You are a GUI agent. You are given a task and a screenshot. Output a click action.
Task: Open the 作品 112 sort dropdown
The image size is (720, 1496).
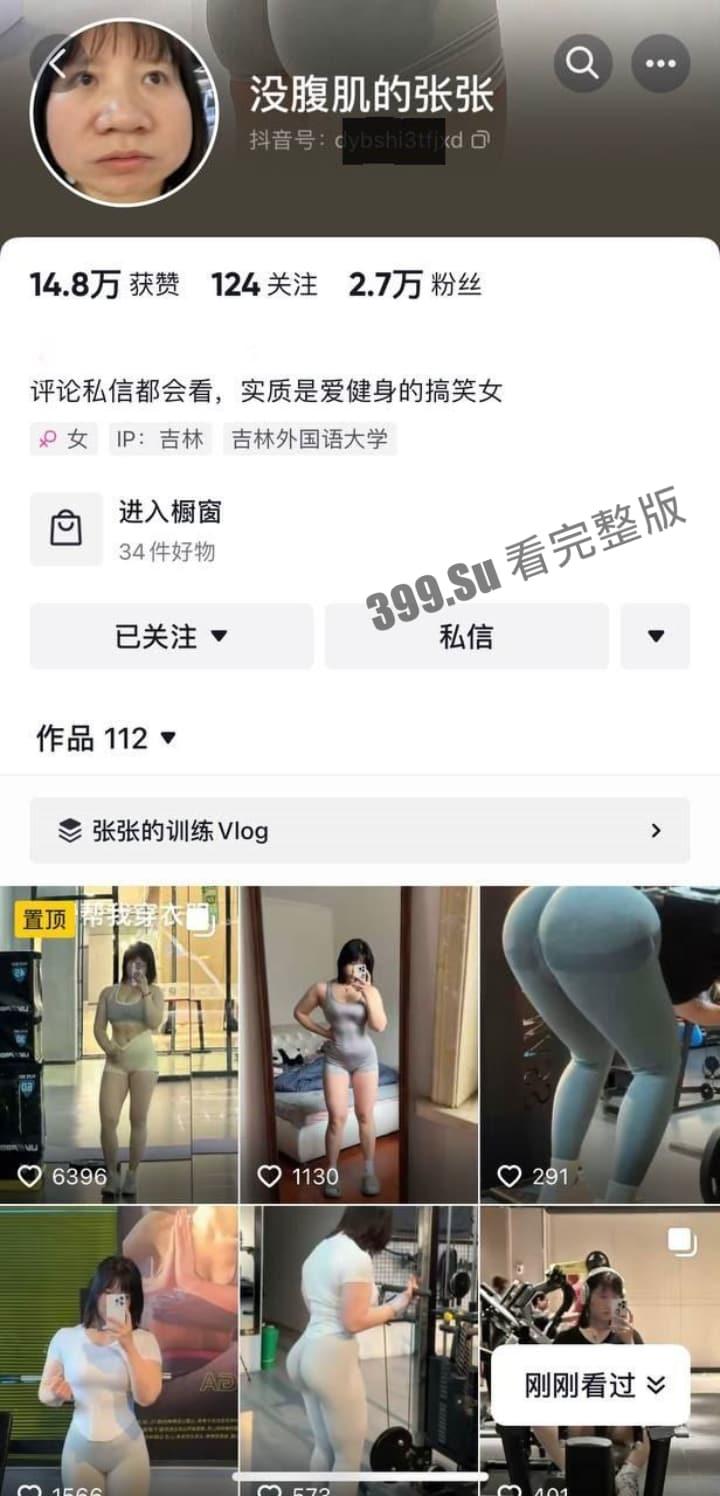(x=167, y=738)
